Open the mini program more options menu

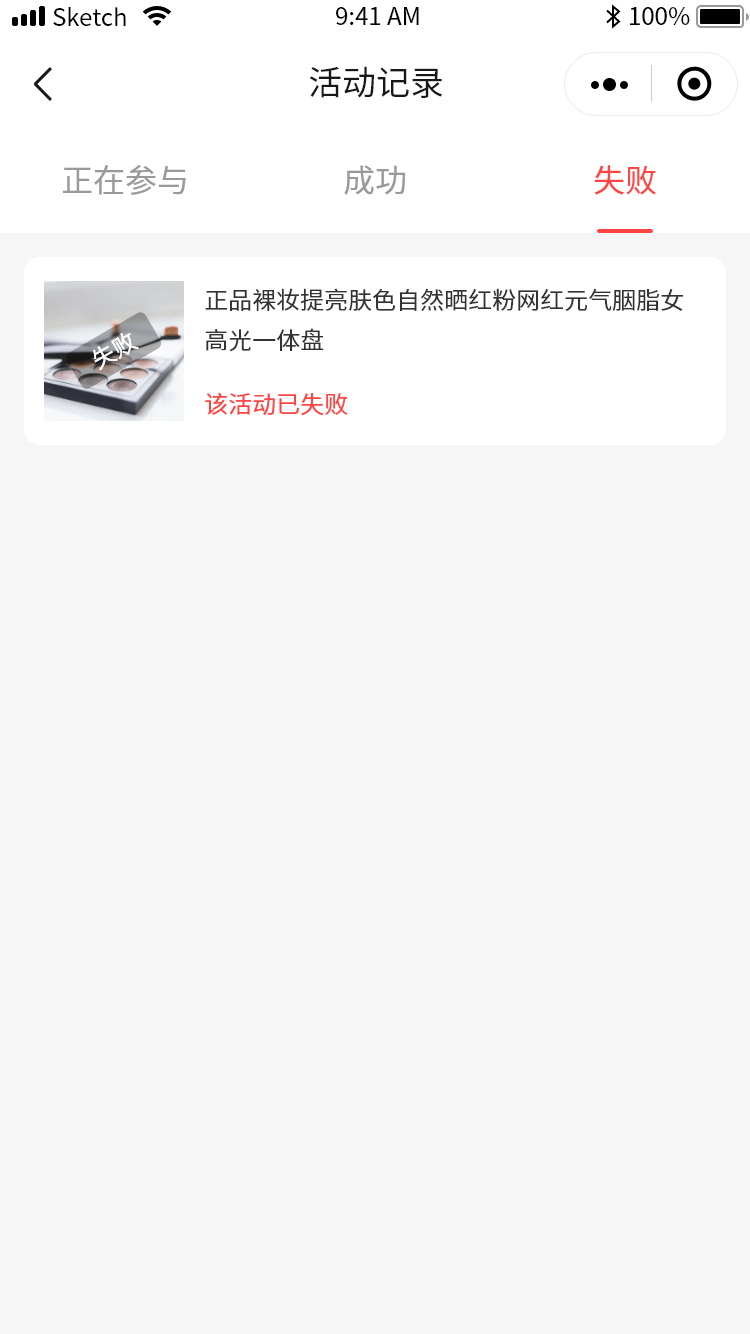(x=609, y=84)
